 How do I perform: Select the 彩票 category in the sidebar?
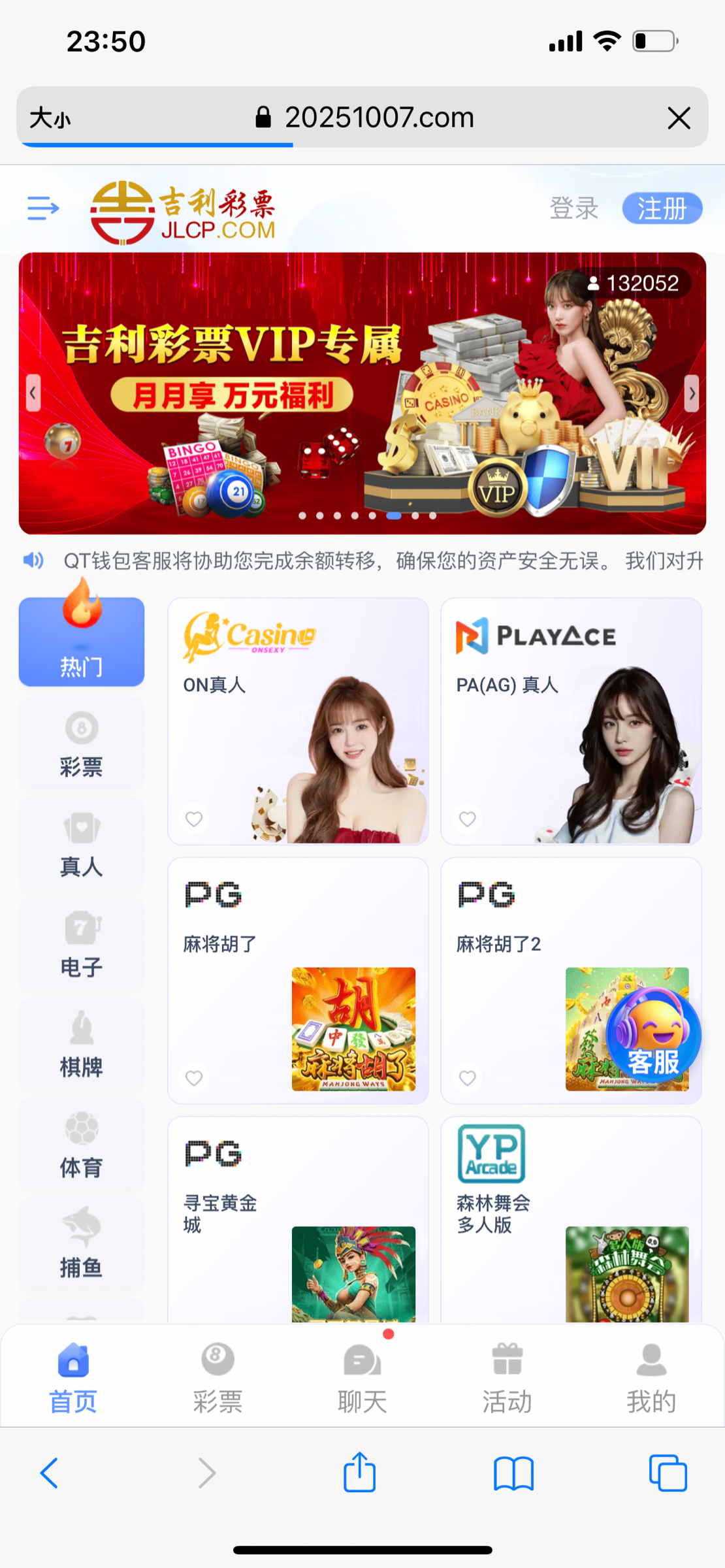pyautogui.click(x=81, y=745)
